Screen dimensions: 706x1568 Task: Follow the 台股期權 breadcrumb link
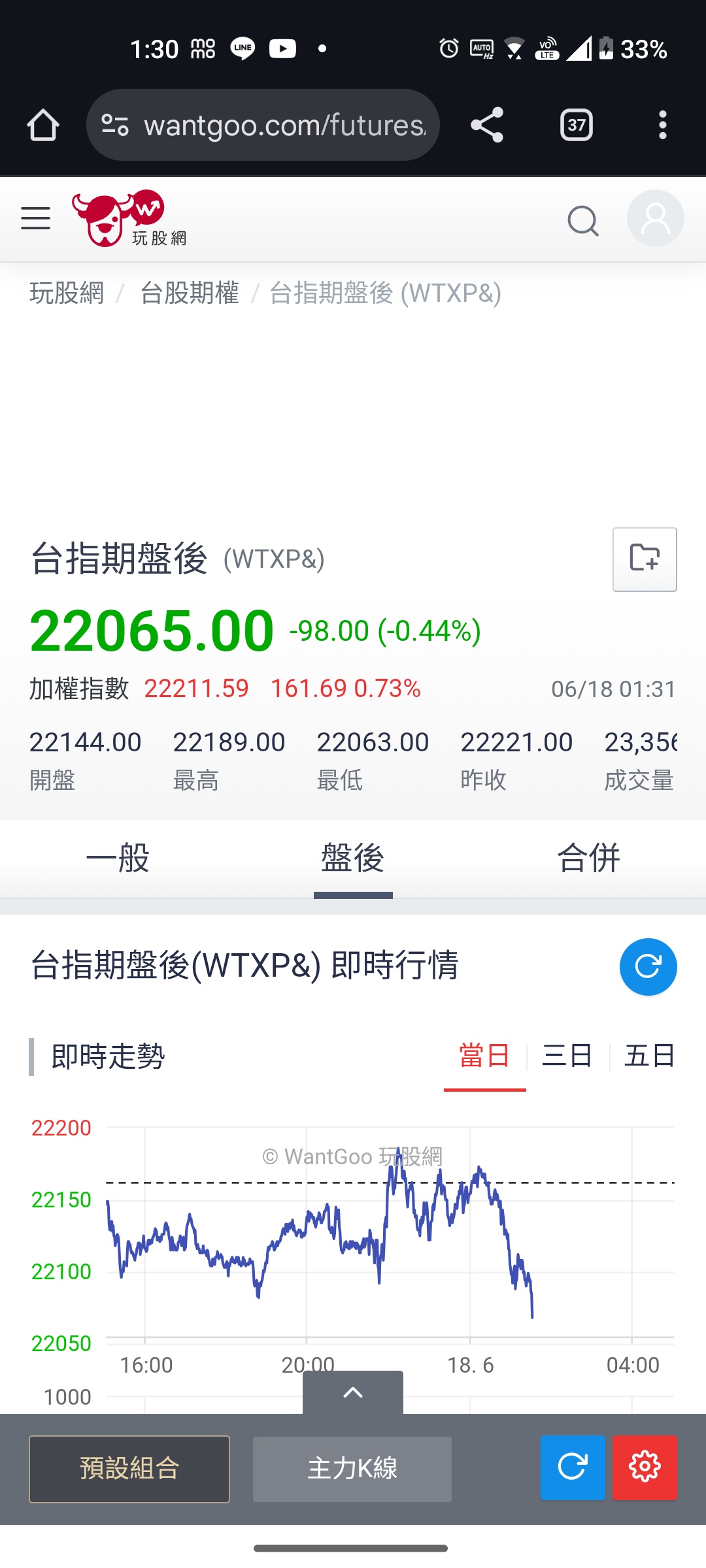(x=190, y=293)
